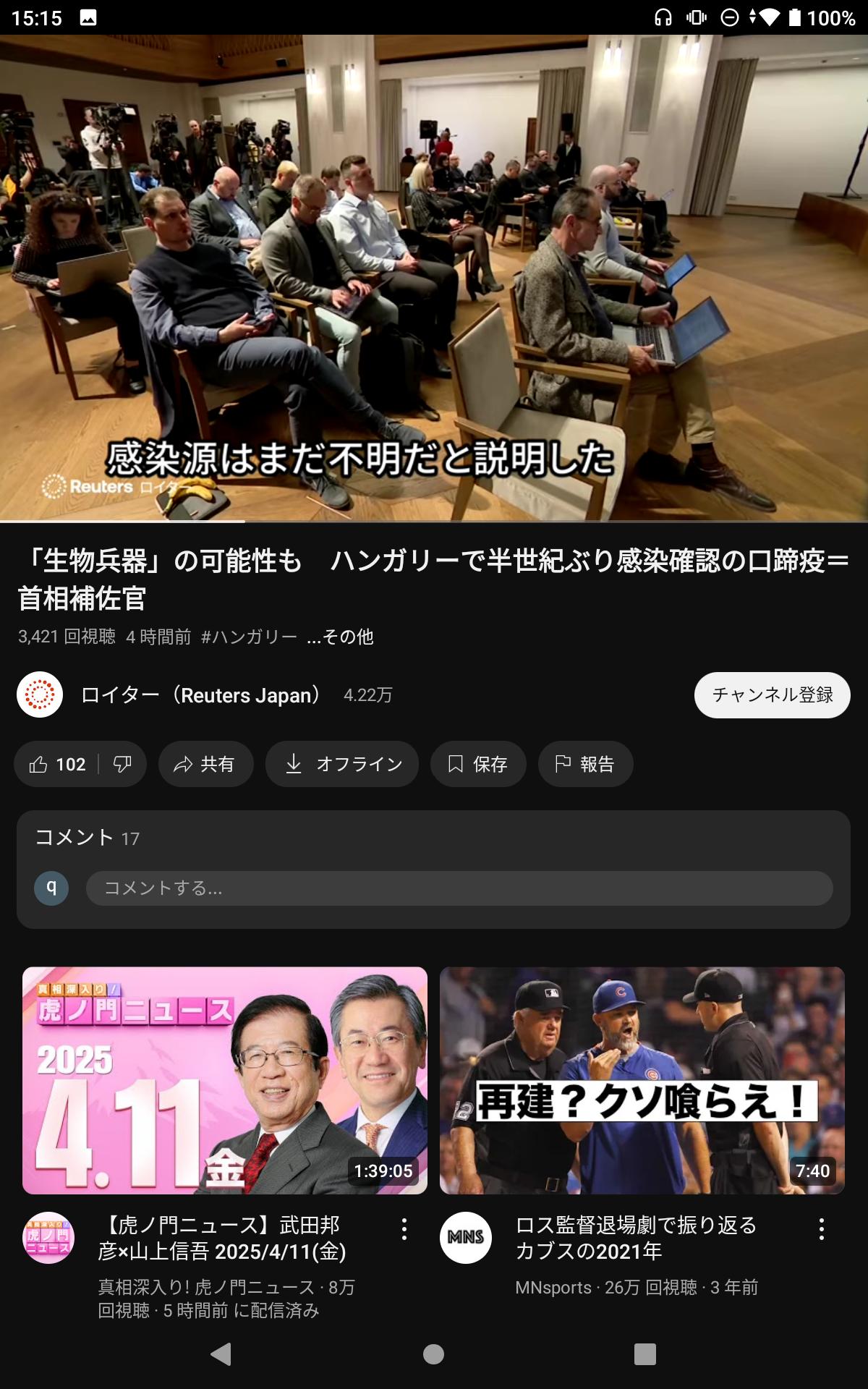Open 虎ノ門ニュース 4.11 video thumbnail
The image size is (868, 1389).
point(225,1080)
